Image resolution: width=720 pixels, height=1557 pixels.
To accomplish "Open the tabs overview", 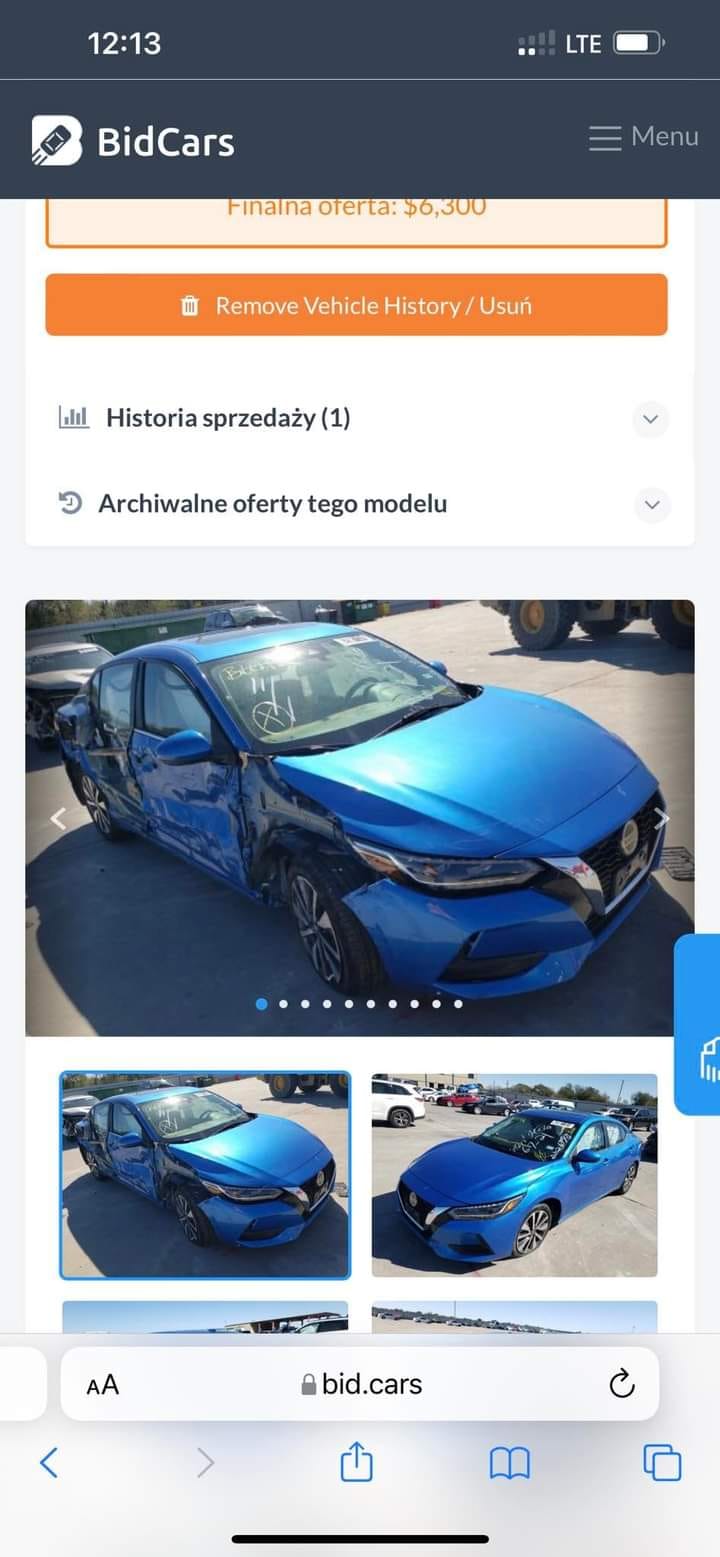I will coord(661,1463).
